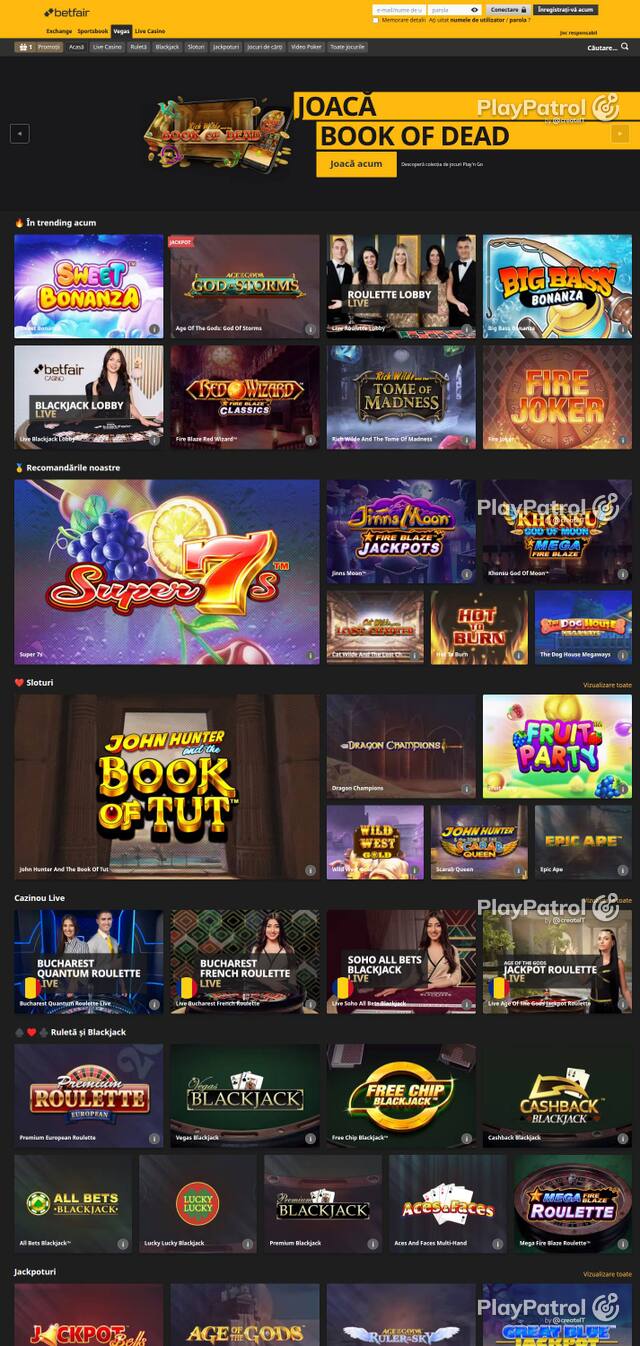
Task: Select the Jackpoturi category
Action: (226, 47)
